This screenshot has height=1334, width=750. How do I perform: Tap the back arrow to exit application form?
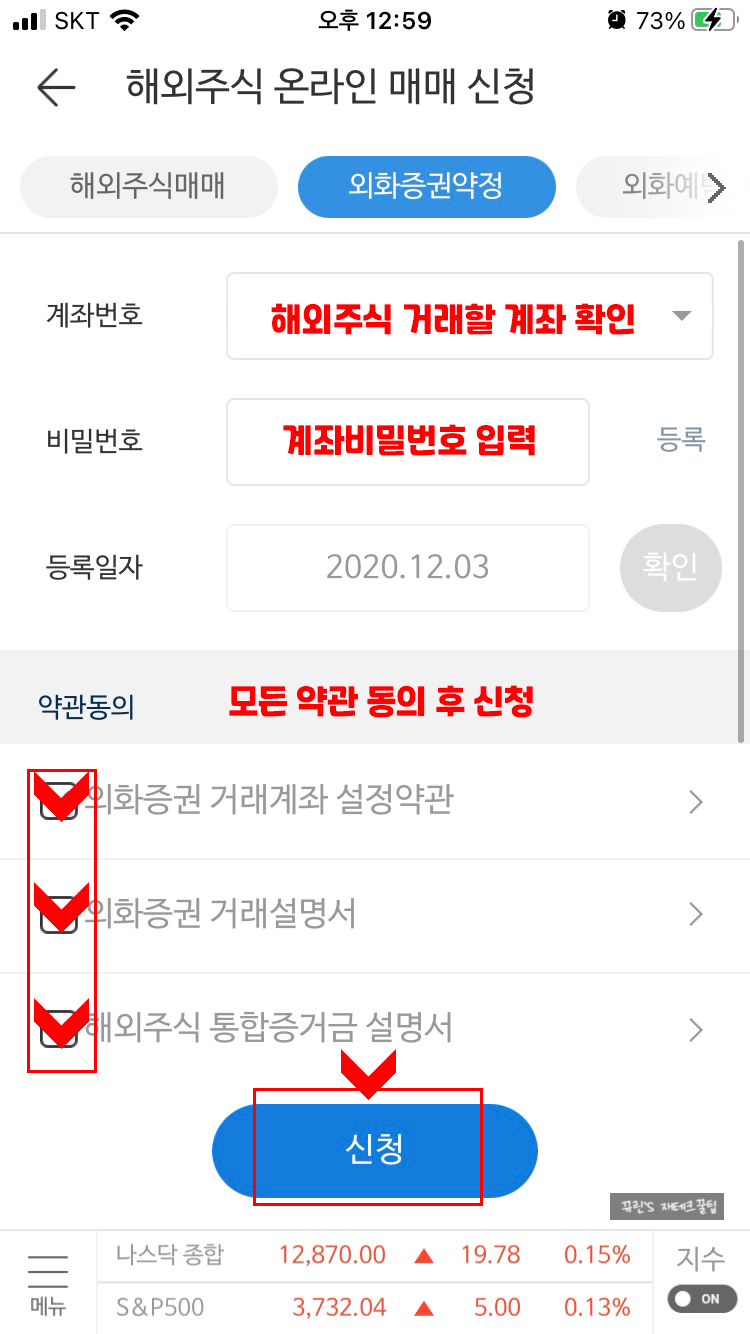[x=55, y=87]
